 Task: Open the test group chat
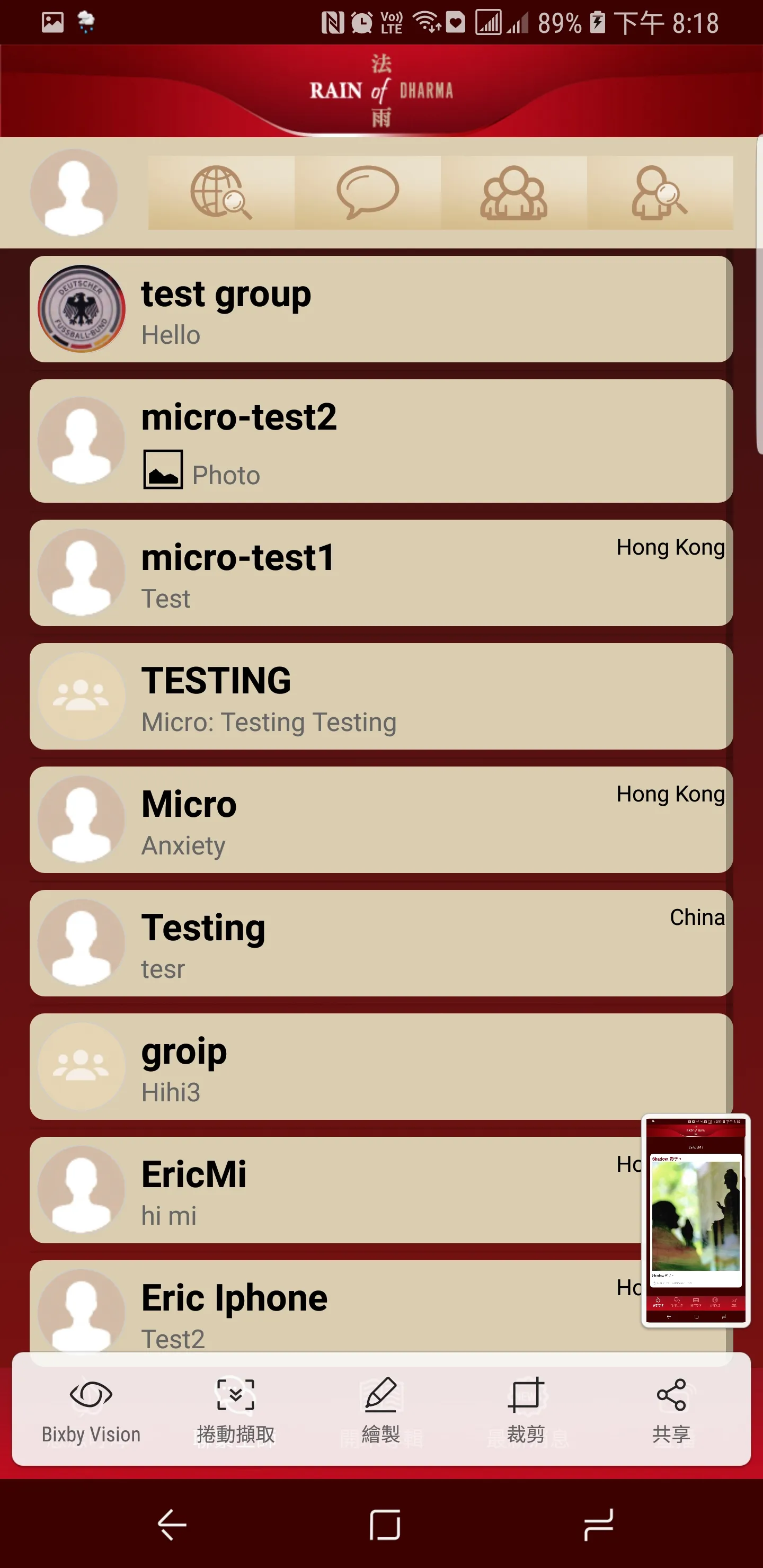pos(380,309)
